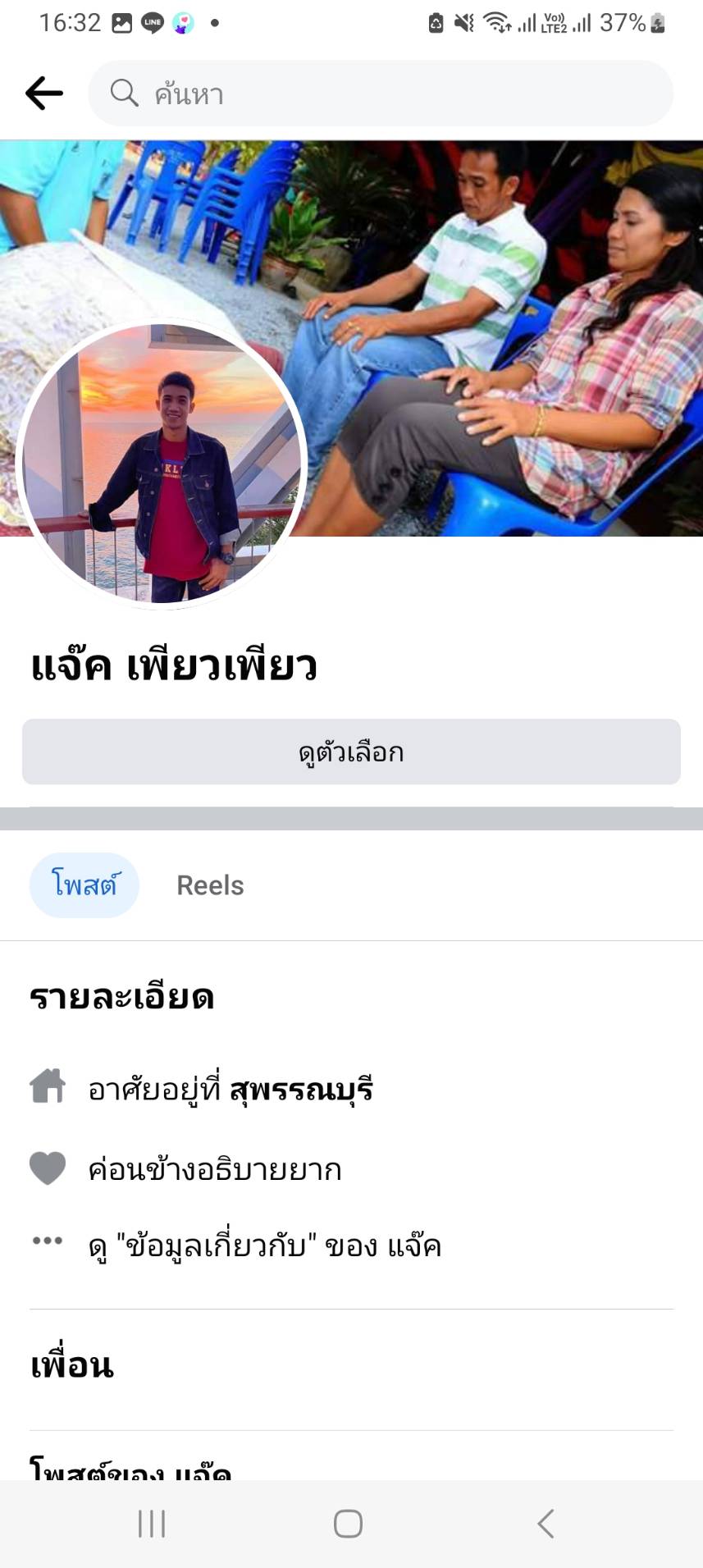Go back using the top arrow
The width and height of the screenshot is (703, 1568).
[x=44, y=94]
